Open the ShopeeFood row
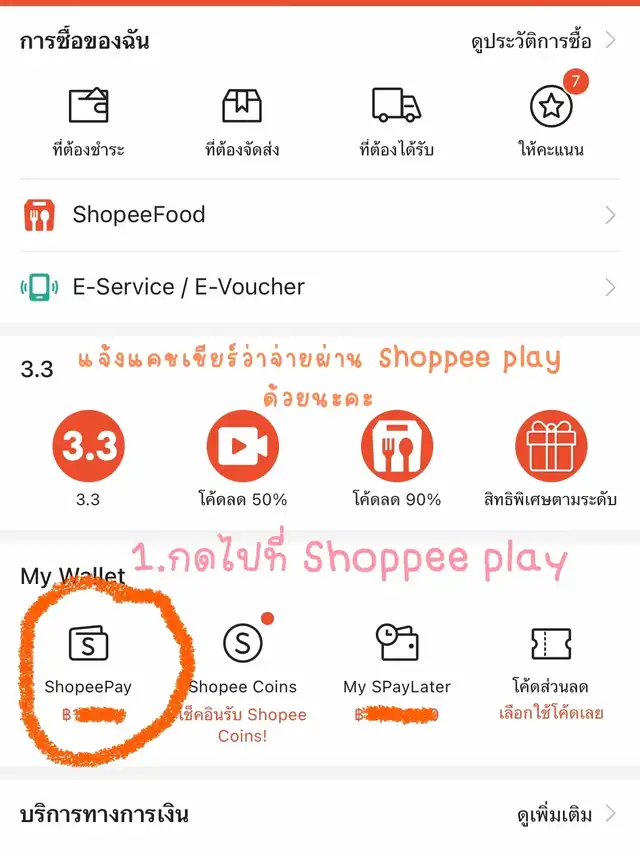Screen dimensions: 640x856 point(320,215)
